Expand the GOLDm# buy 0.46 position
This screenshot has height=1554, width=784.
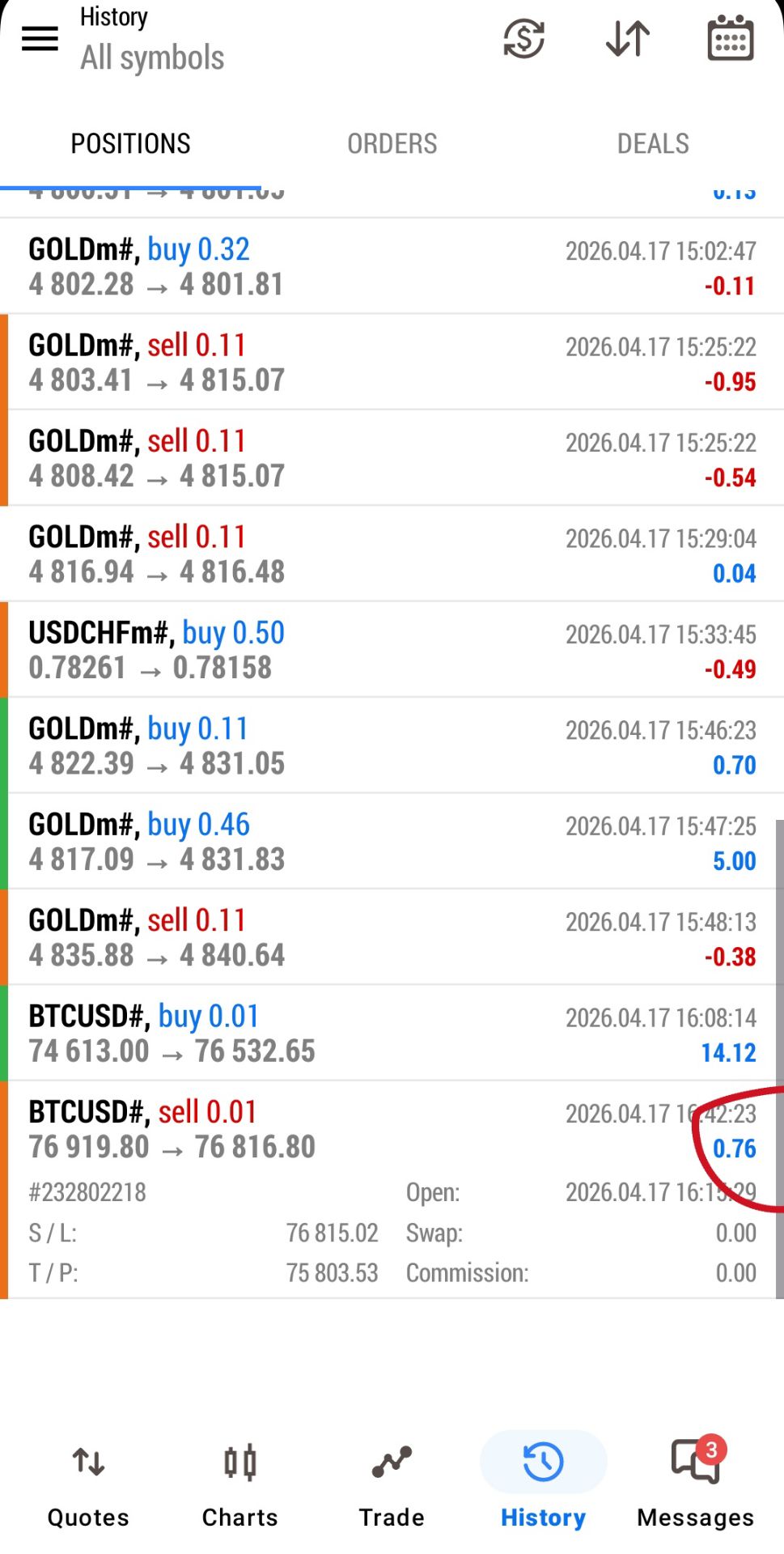(392, 842)
